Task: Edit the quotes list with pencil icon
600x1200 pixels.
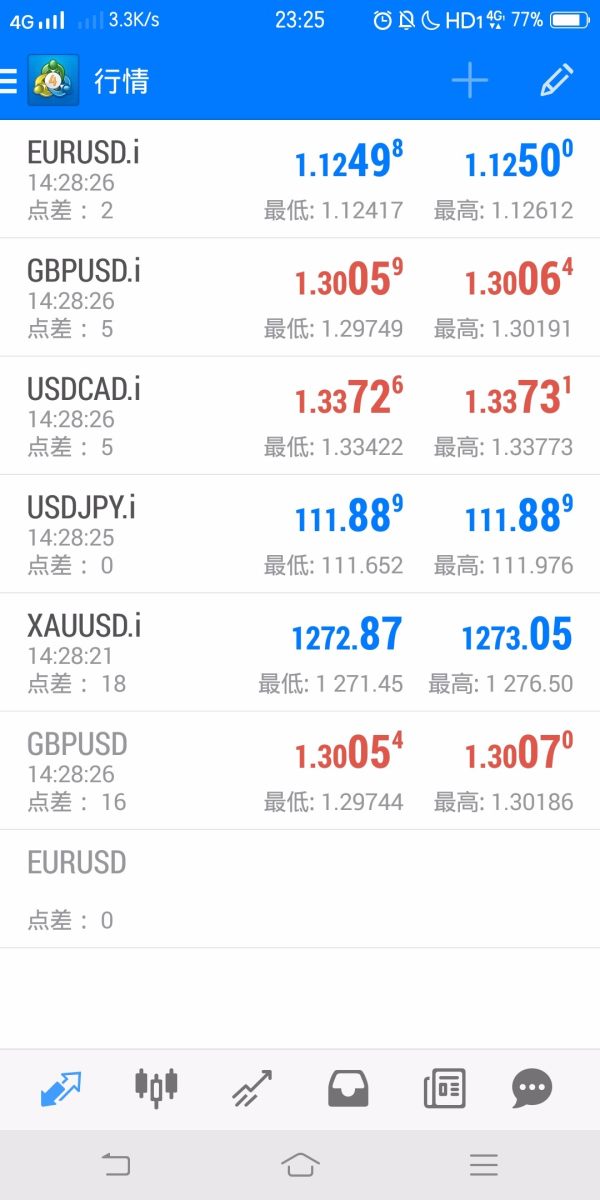Action: click(x=556, y=81)
